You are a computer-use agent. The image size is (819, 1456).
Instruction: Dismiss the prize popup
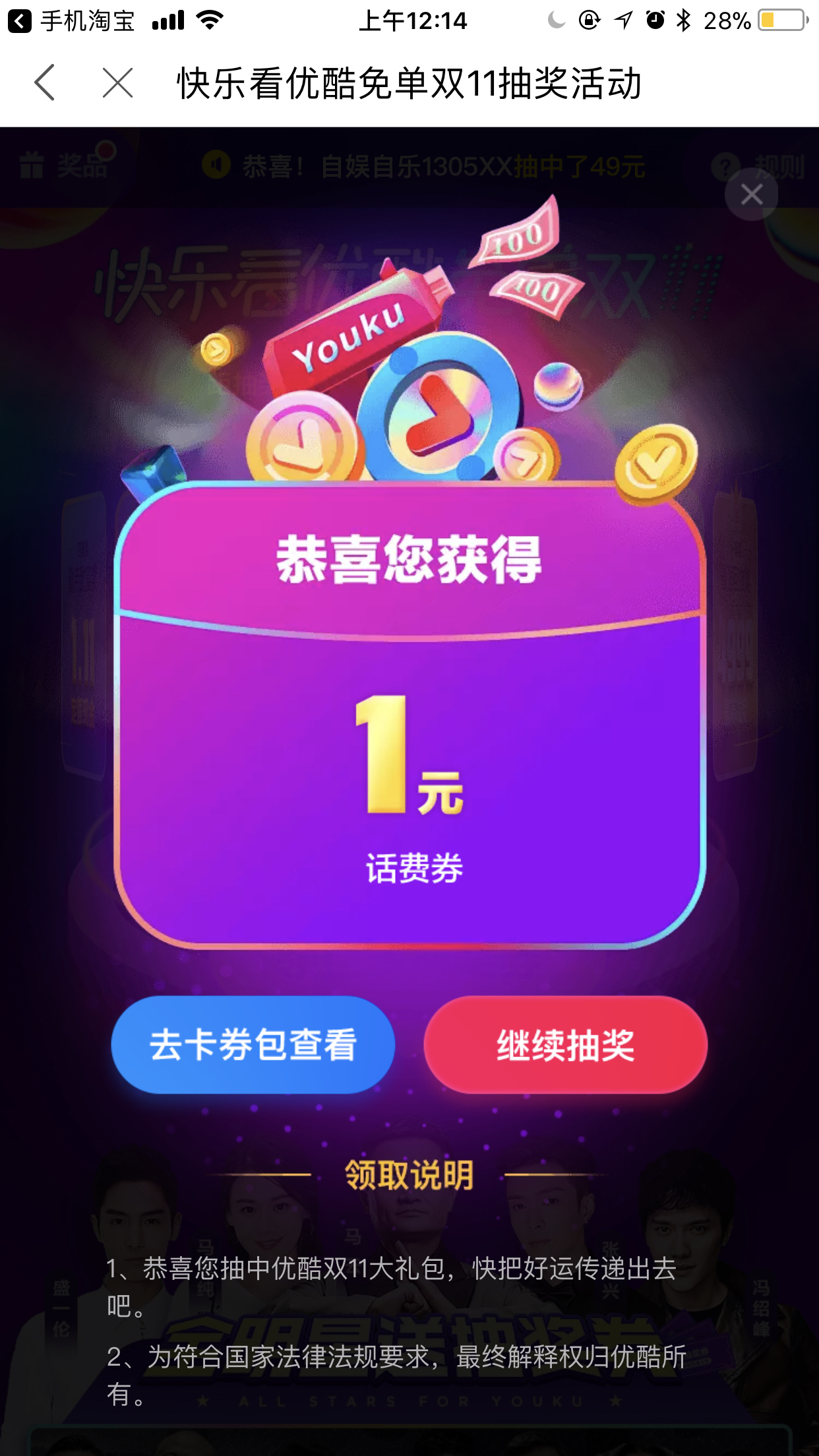click(751, 195)
